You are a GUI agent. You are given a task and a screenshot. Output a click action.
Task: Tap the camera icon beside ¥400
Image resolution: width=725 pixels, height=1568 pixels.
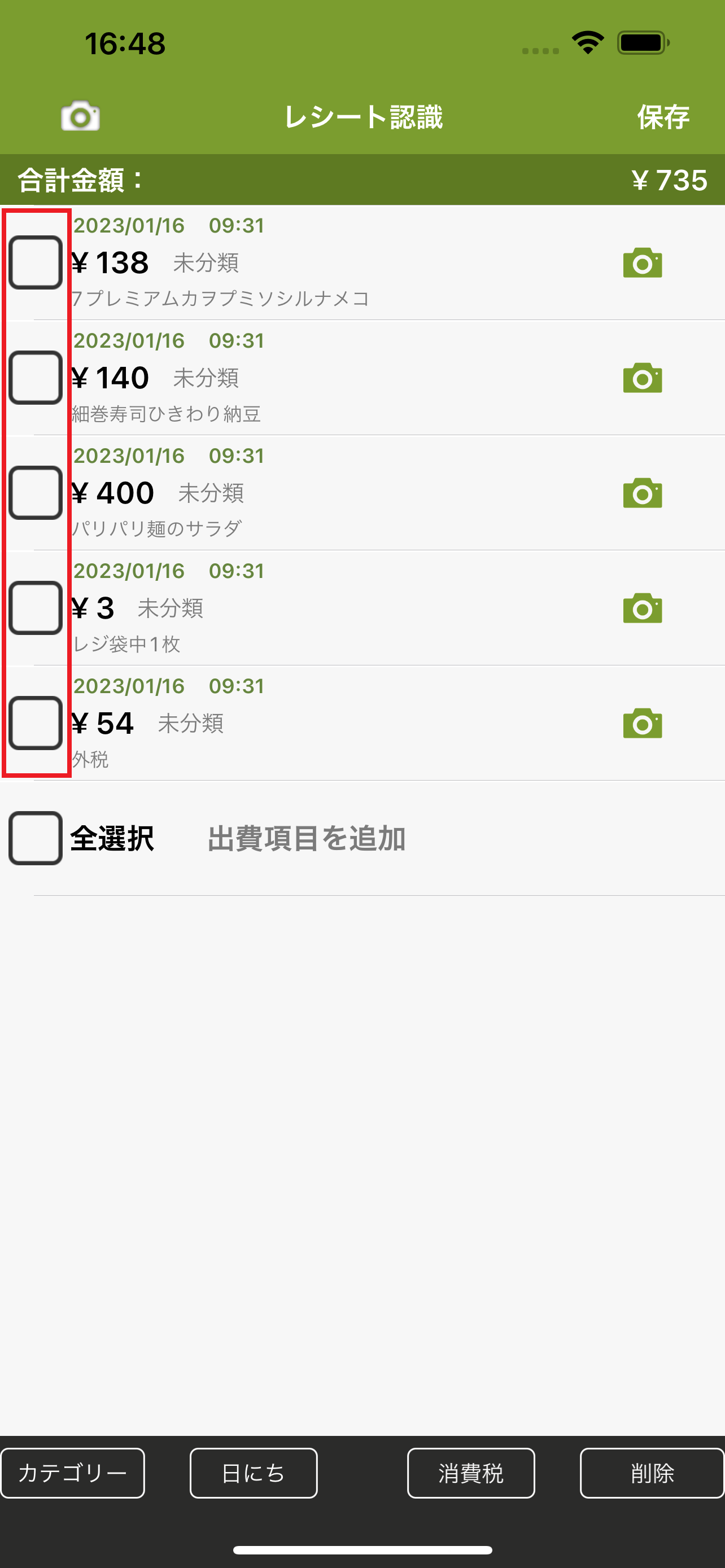click(642, 493)
